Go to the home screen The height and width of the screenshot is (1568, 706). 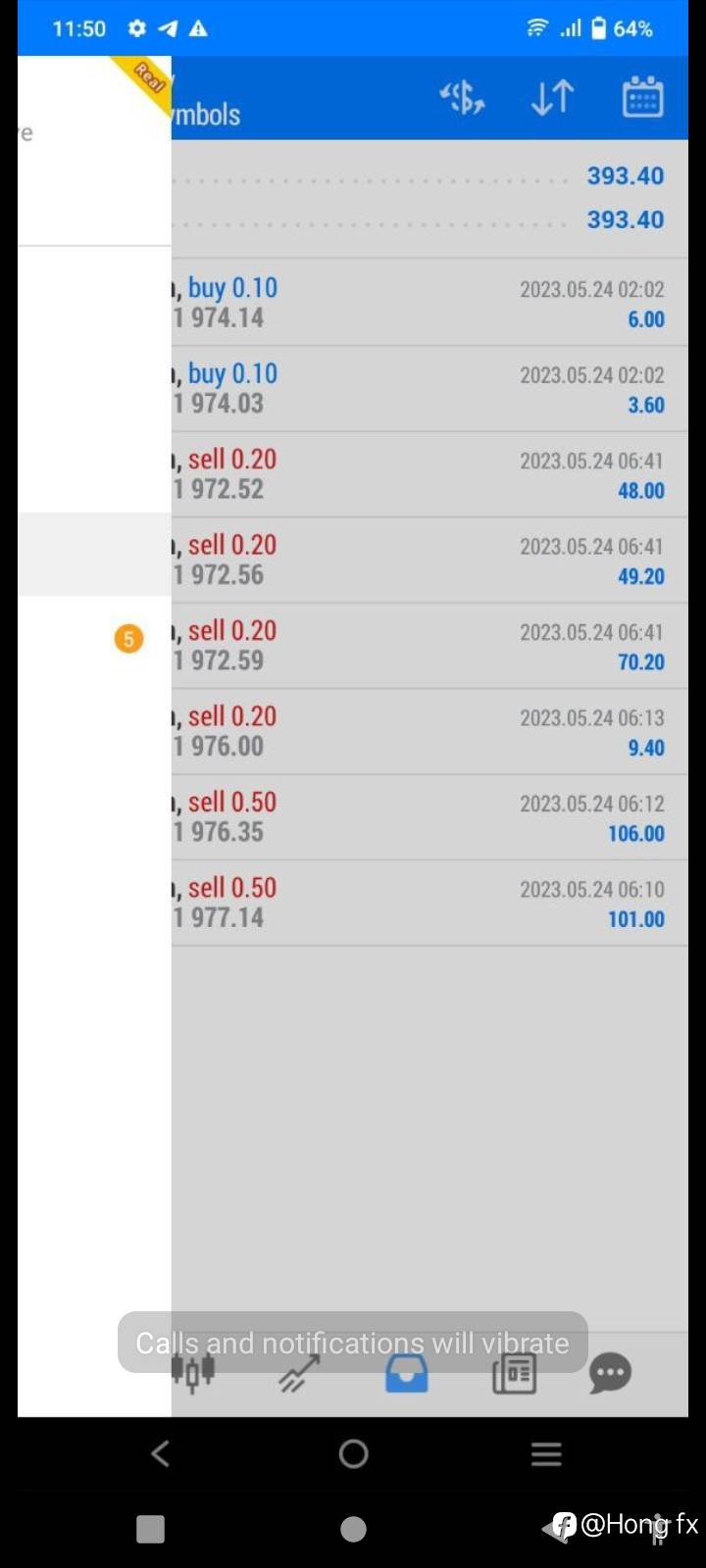(x=353, y=1453)
